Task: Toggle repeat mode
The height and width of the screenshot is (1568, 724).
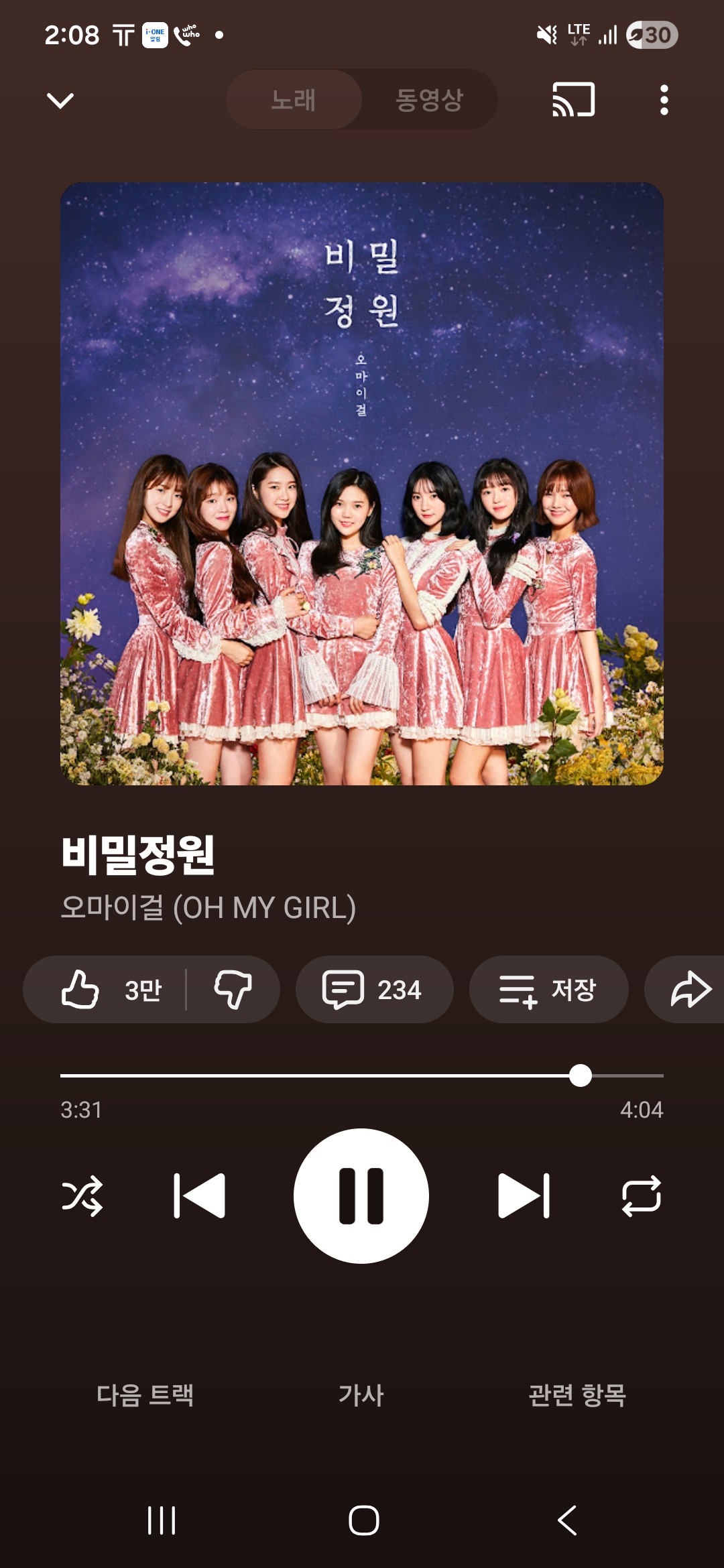Action: point(642,1196)
